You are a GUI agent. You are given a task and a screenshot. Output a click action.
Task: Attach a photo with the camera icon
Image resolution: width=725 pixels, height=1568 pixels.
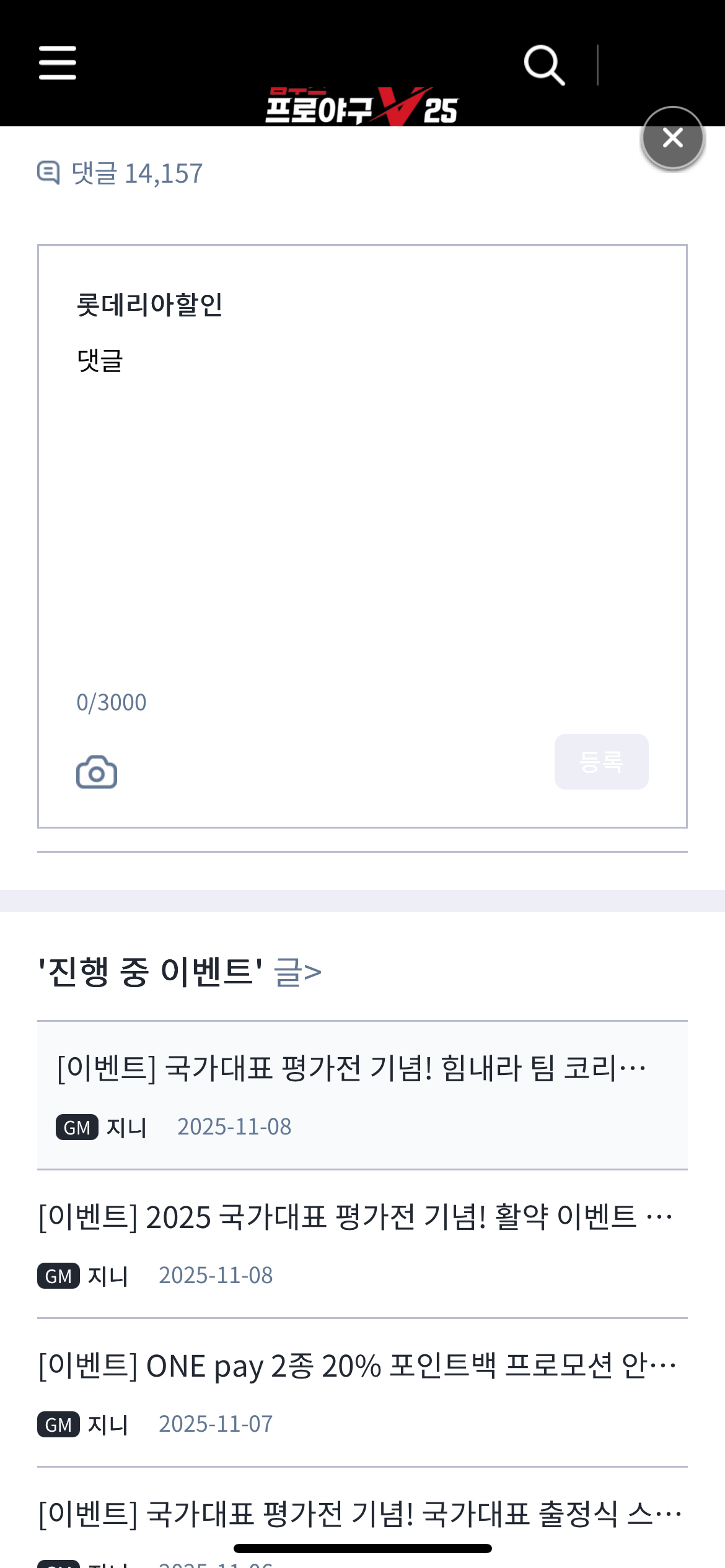click(97, 772)
